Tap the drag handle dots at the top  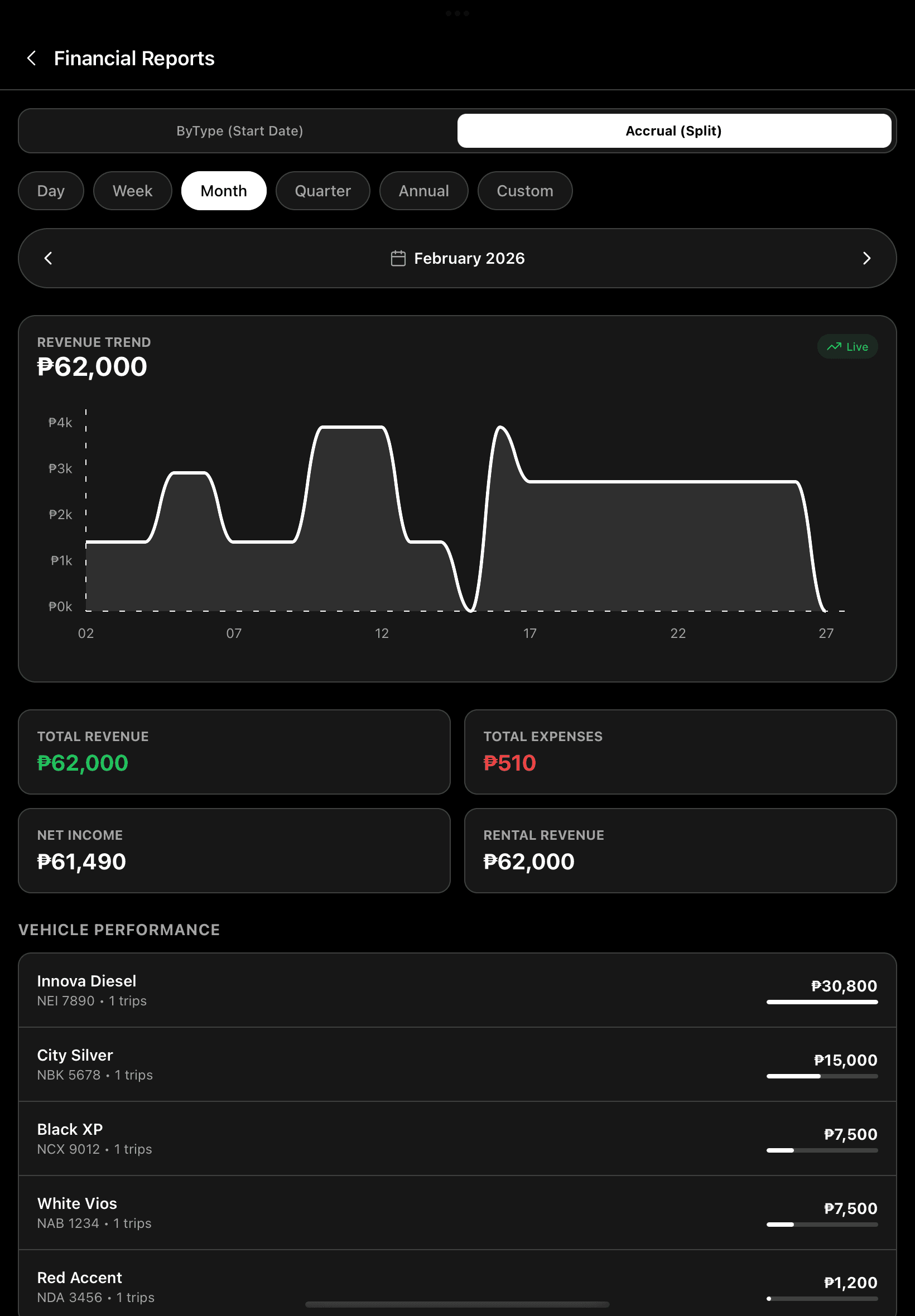[x=457, y=13]
